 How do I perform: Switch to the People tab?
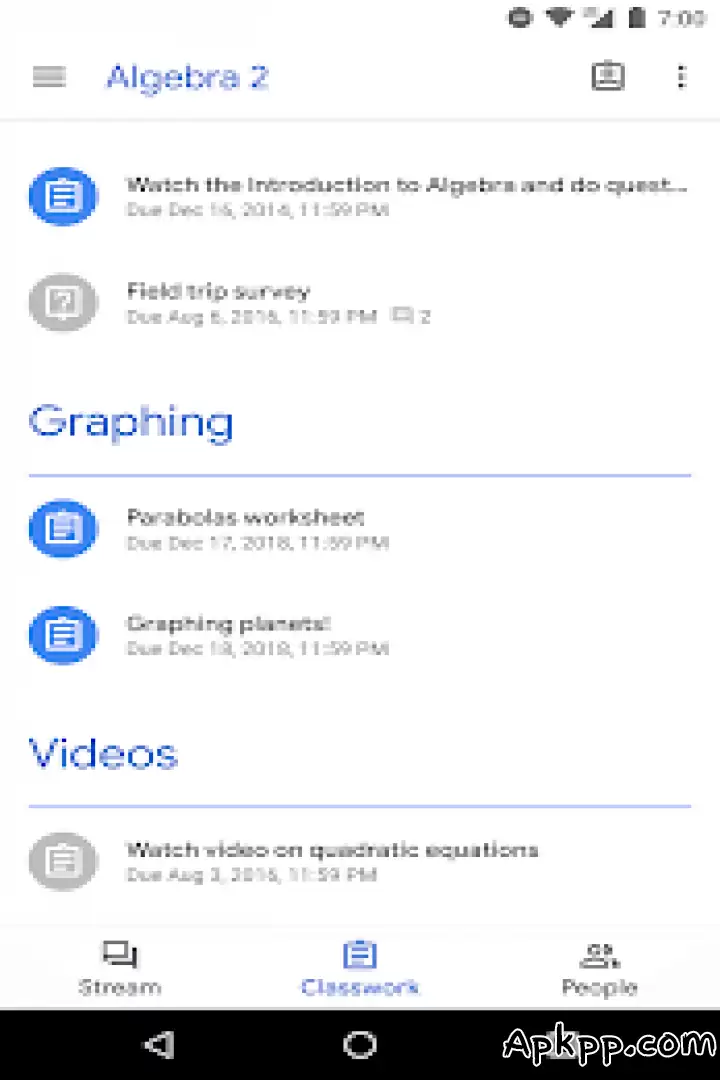click(x=598, y=967)
